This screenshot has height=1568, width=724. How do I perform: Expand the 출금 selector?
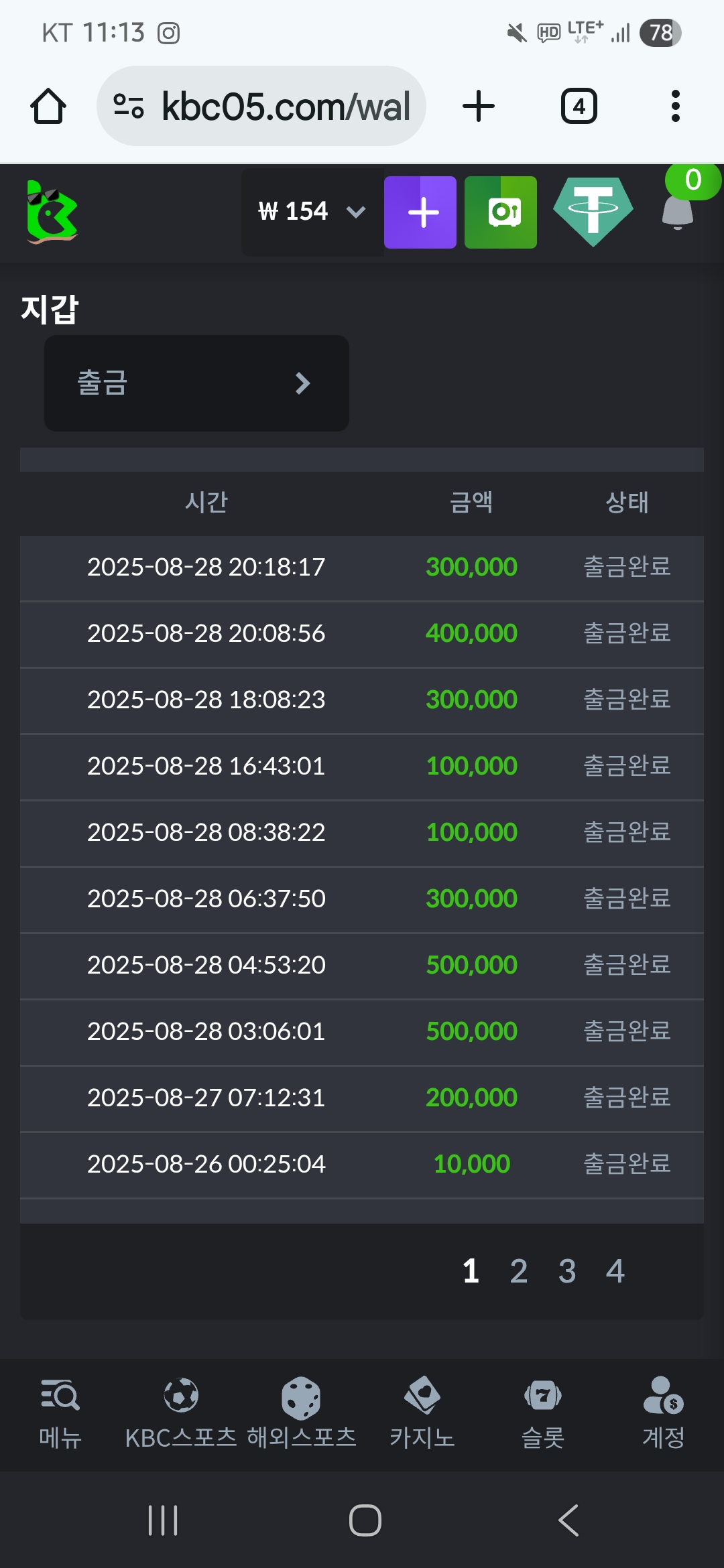point(196,383)
